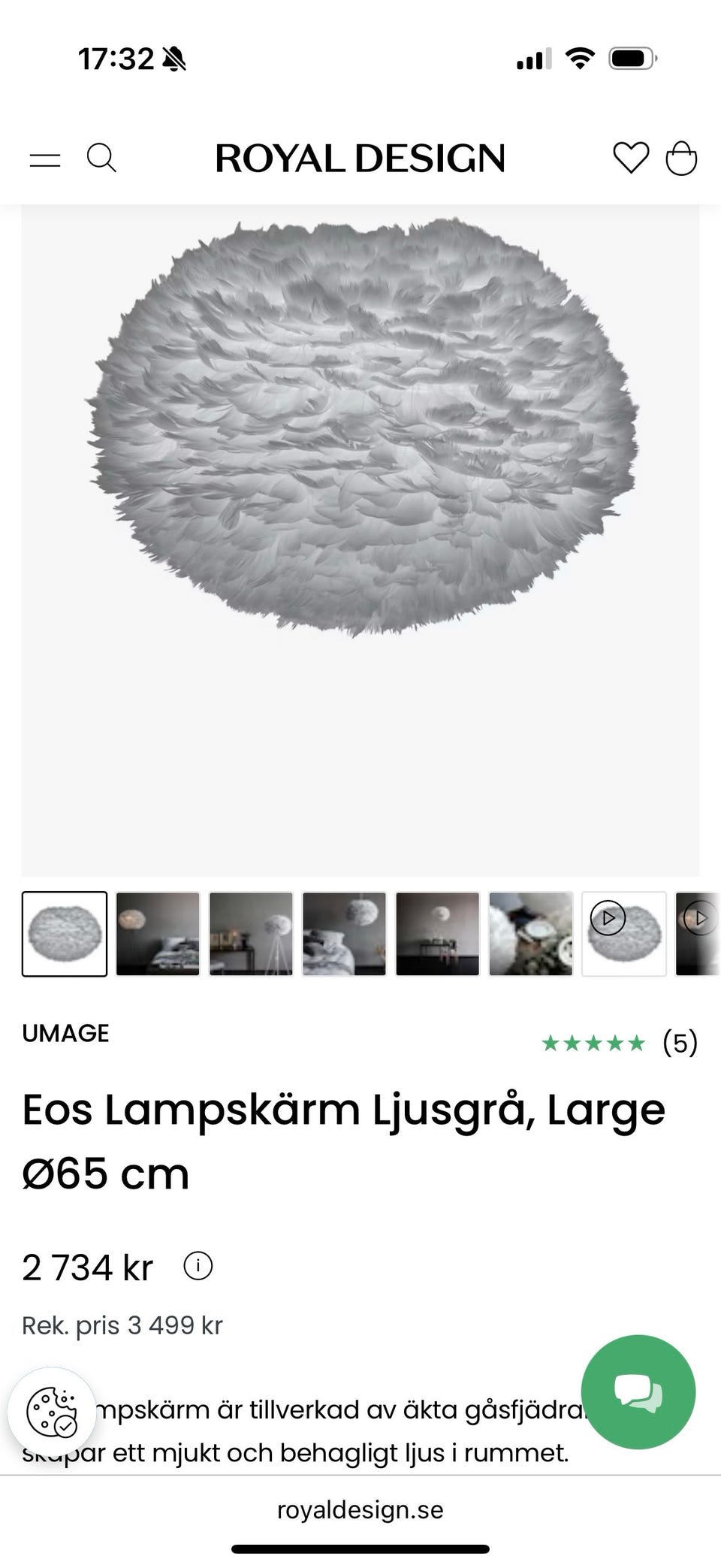Screen dimensions: 721x1568
Task: Open the hamburger navigation menu
Action: pyautogui.click(x=45, y=158)
